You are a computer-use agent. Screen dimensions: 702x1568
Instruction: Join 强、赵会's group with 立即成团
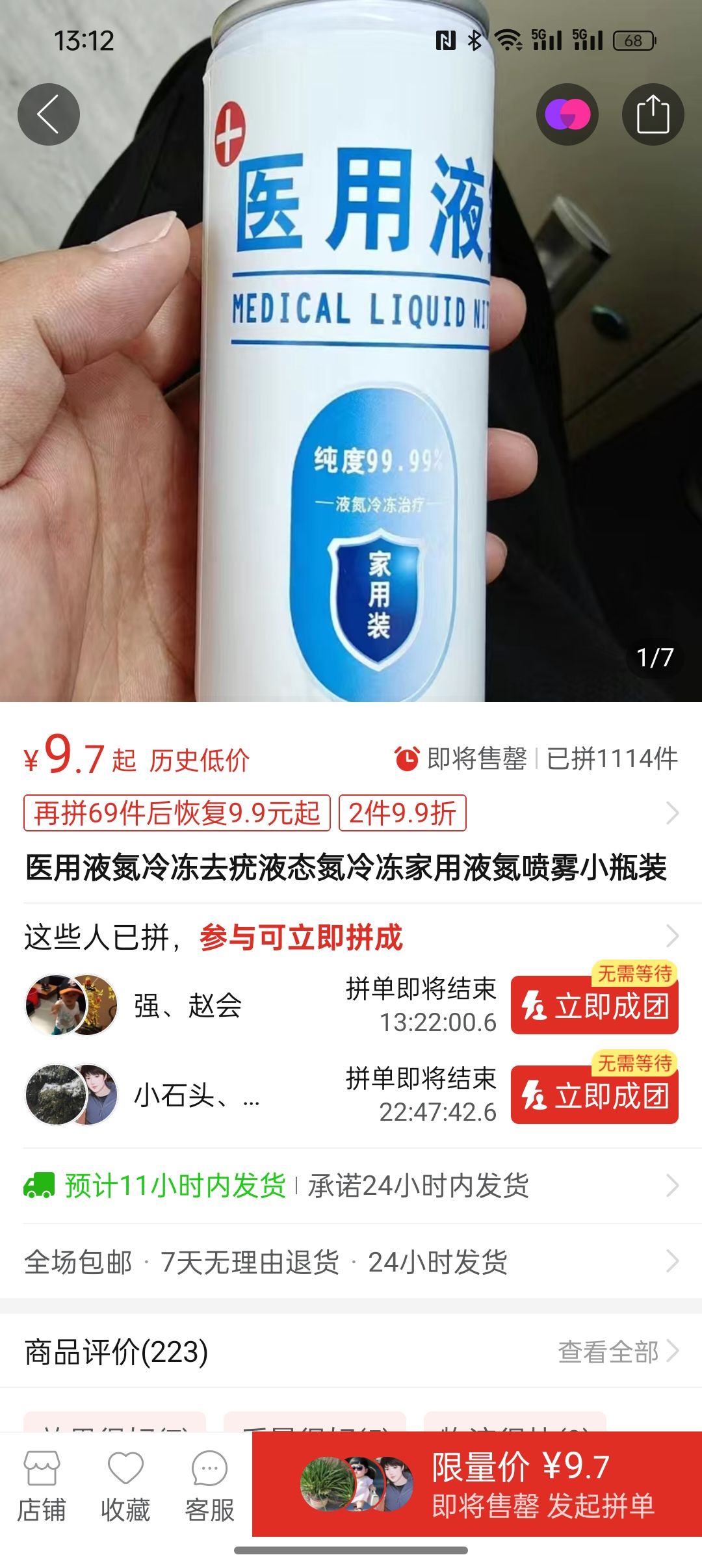594,1005
